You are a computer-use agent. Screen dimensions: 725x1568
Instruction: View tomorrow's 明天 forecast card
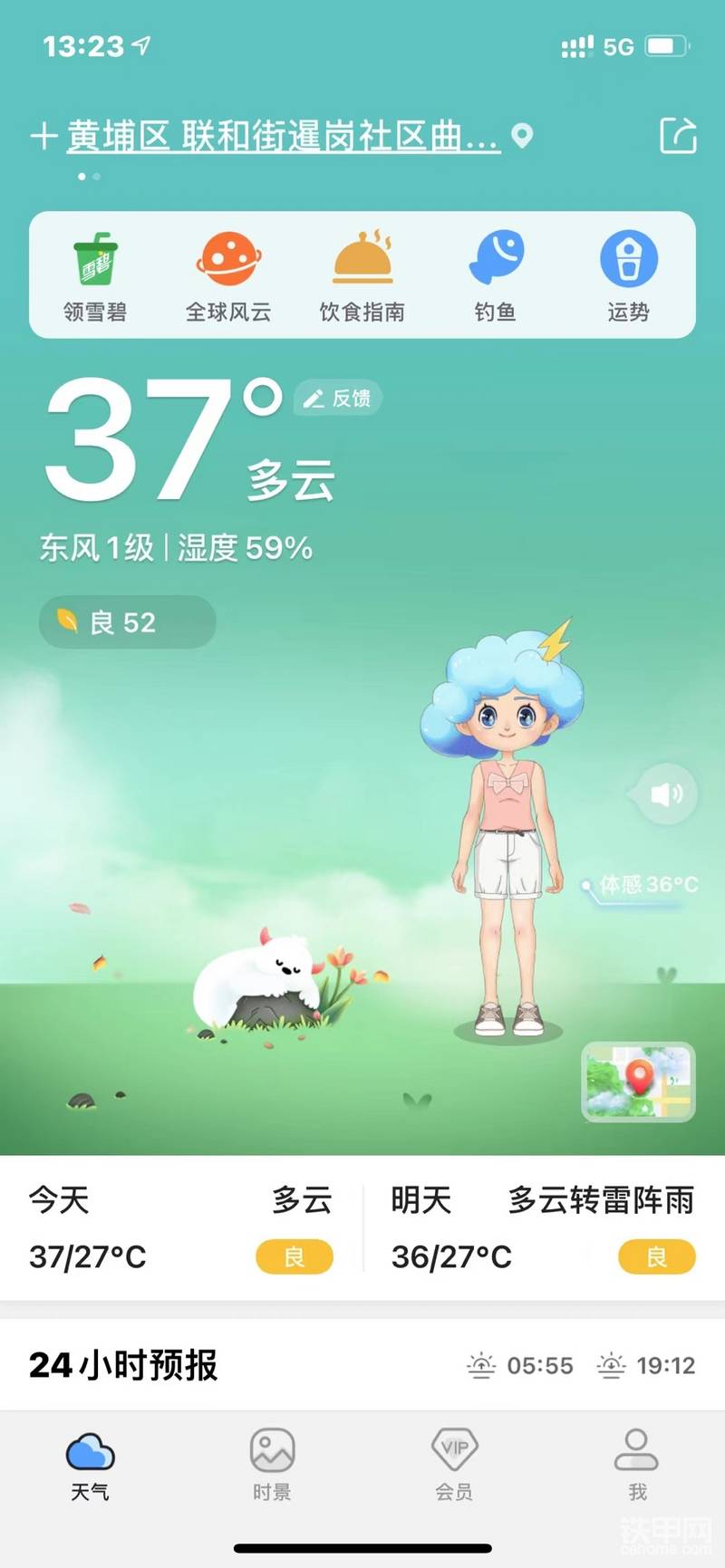tap(544, 1227)
